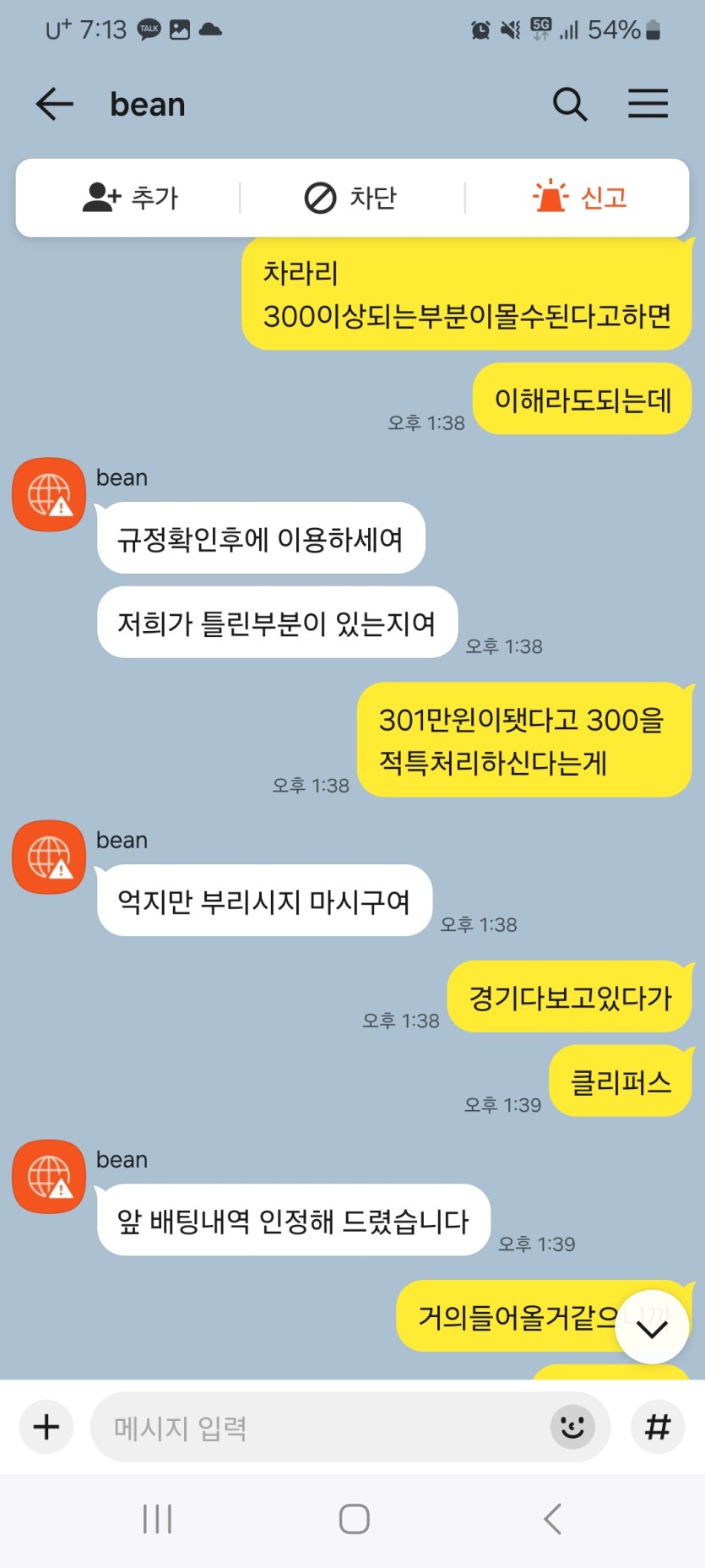Image resolution: width=705 pixels, height=1568 pixels.
Task: Open the chat room menu
Action: pos(648,104)
